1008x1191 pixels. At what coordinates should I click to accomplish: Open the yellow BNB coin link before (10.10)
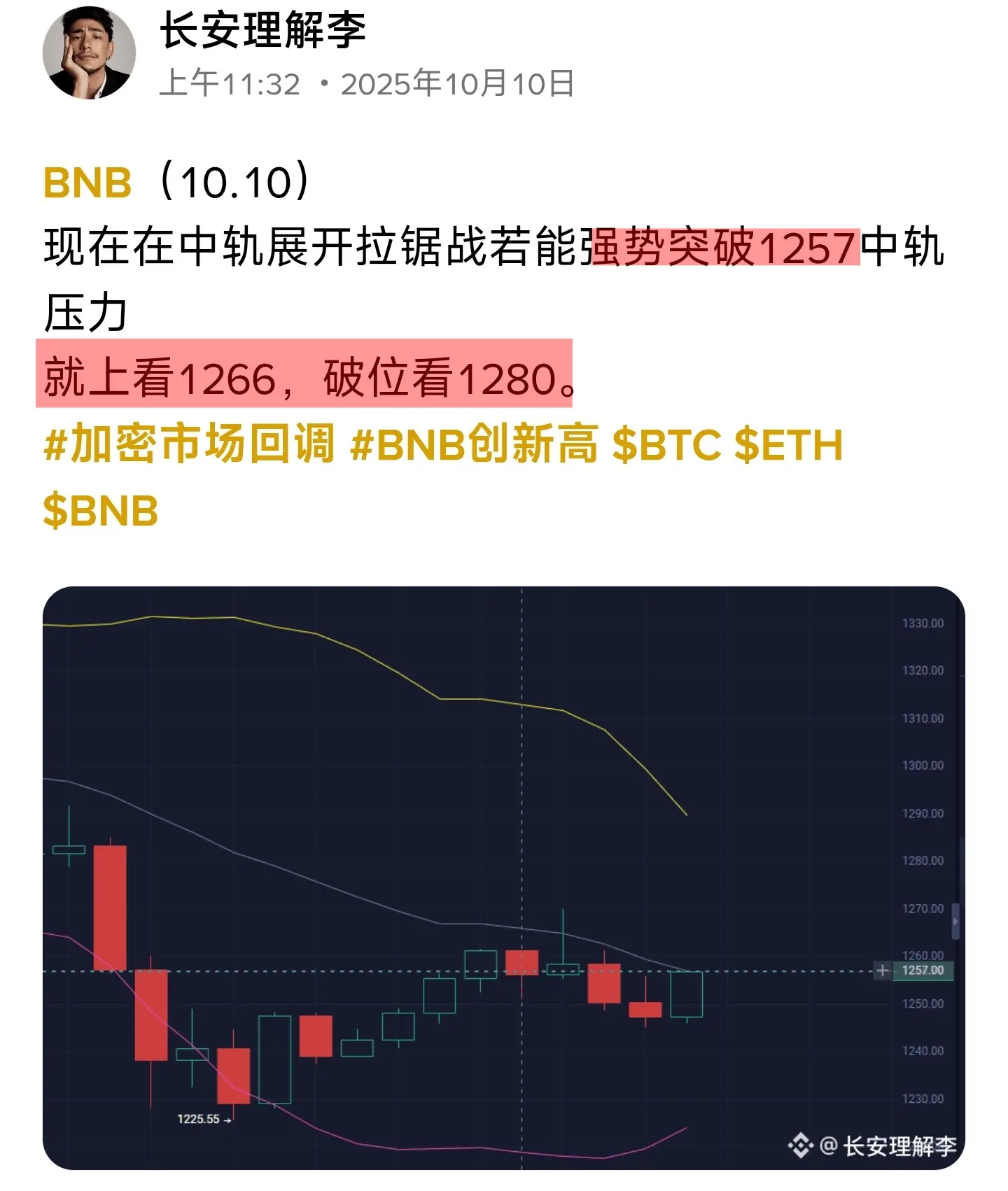pyautogui.click(x=87, y=183)
